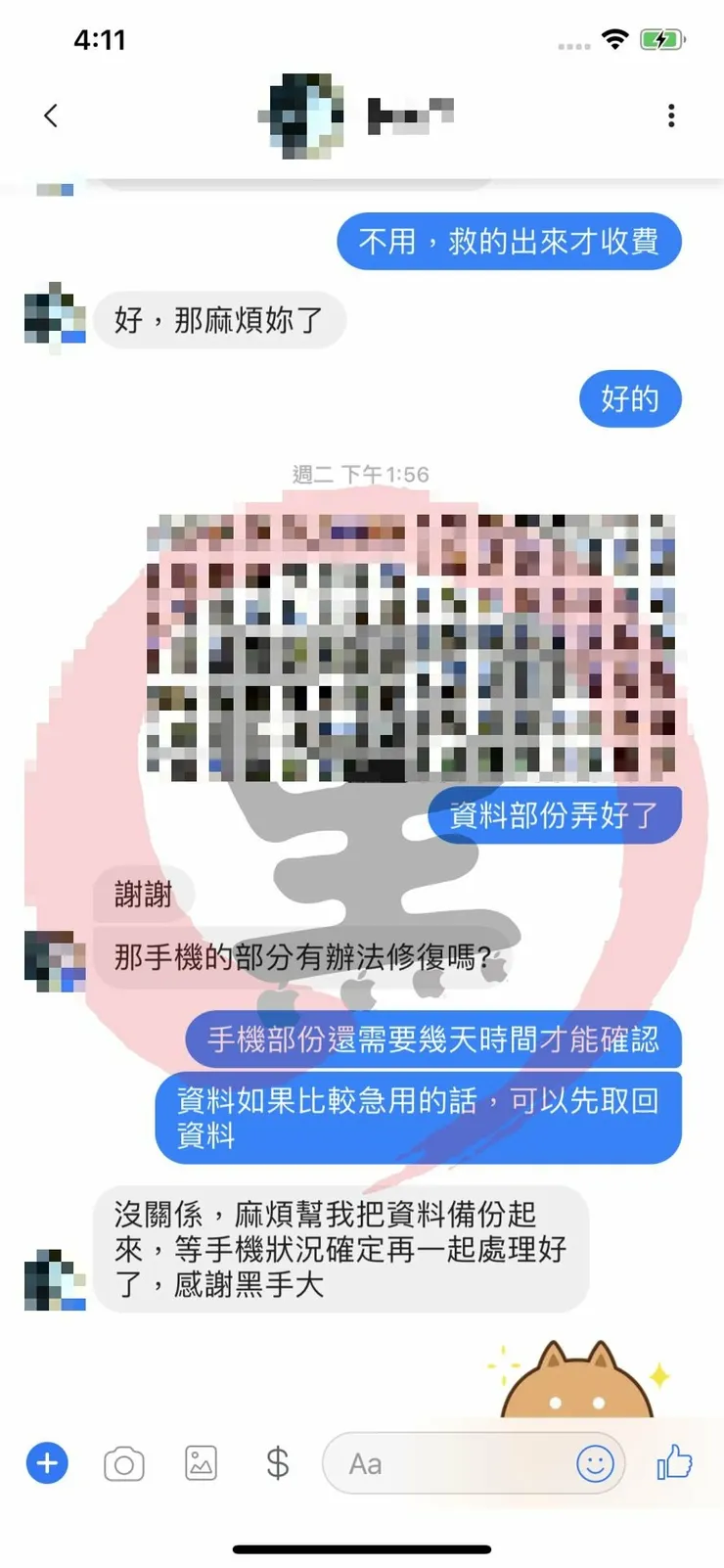The image size is (724, 1568).
Task: Tap the Wi-Fi status icon
Action: tap(614, 41)
